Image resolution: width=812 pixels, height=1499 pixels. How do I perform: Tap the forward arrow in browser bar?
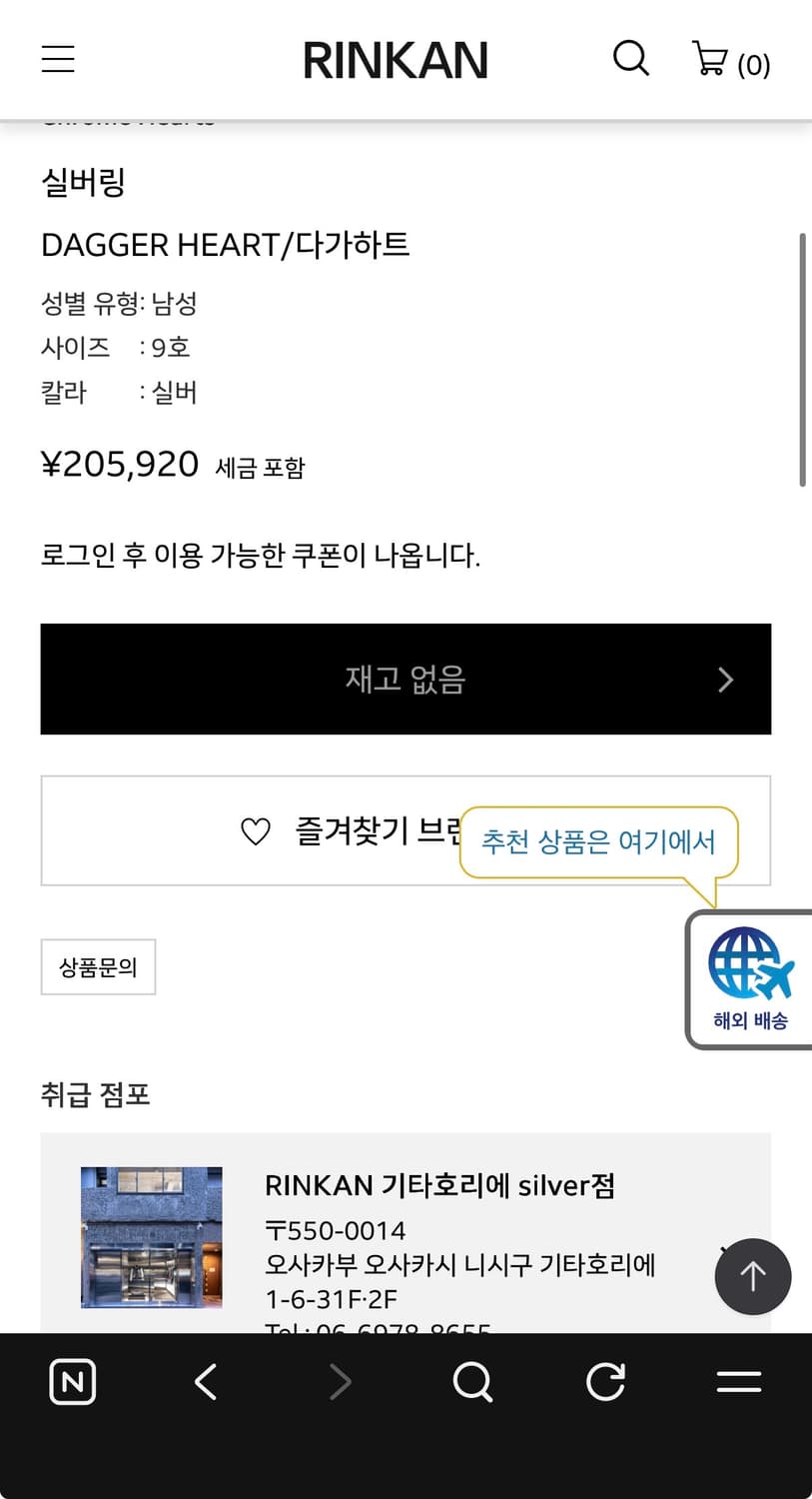click(339, 1382)
